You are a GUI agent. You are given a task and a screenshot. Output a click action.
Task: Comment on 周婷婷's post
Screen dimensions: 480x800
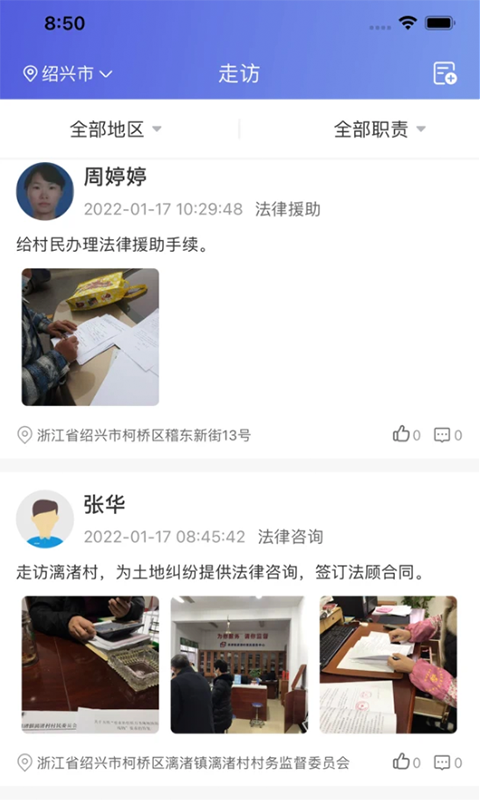pyautogui.click(x=448, y=435)
